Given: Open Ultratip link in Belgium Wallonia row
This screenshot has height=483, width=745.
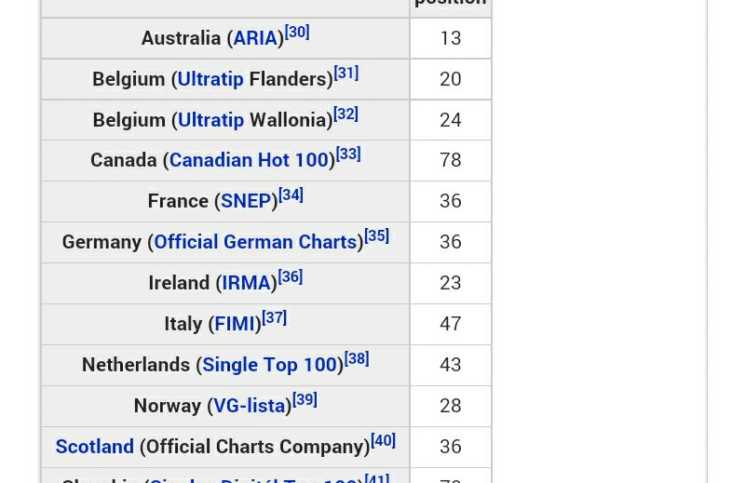Looking at the screenshot, I should tap(210, 120).
